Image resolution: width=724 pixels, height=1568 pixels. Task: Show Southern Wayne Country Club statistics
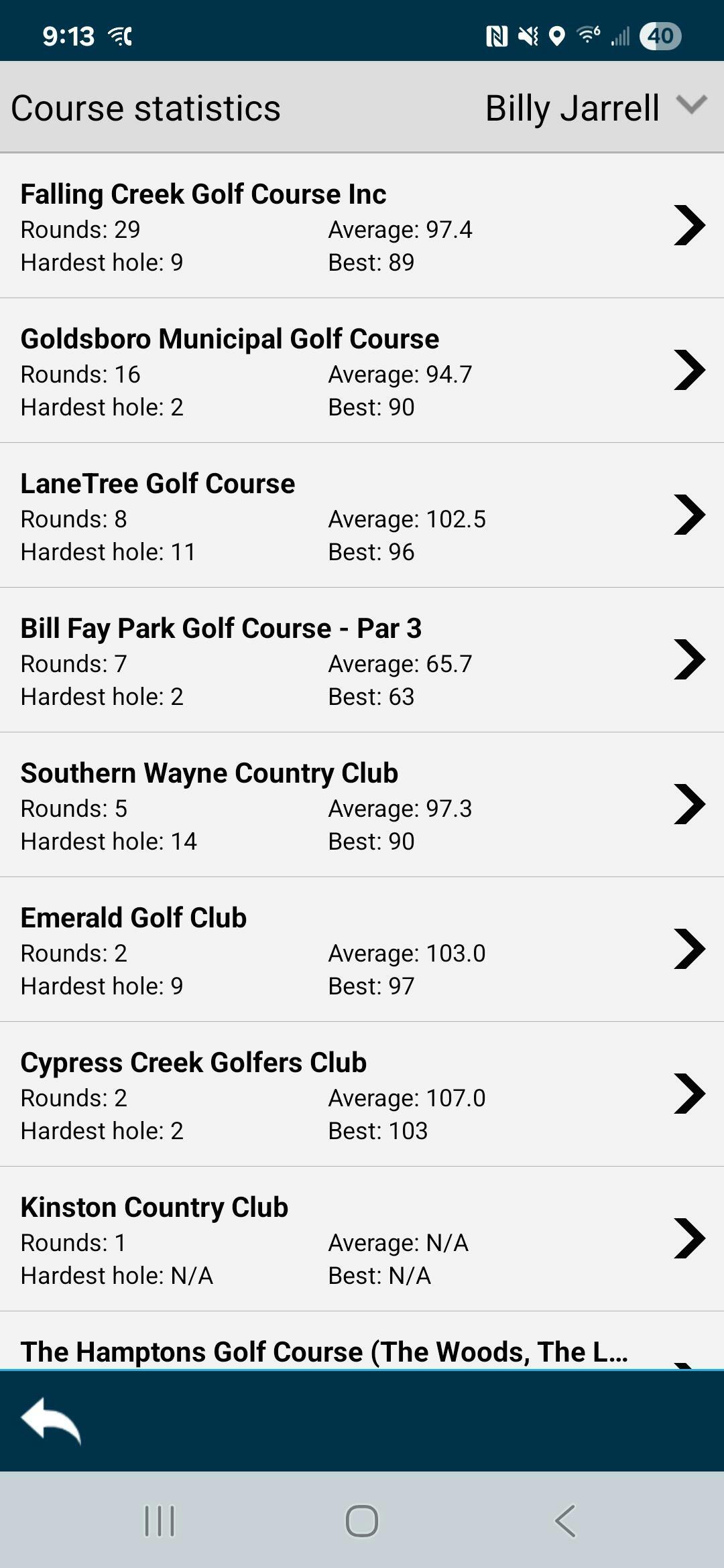pyautogui.click(x=362, y=805)
